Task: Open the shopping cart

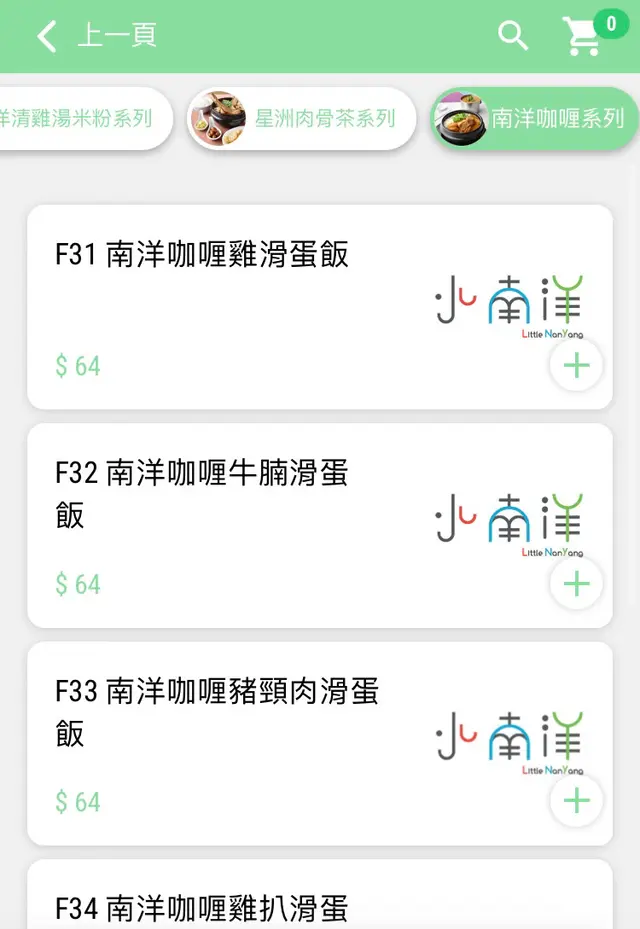Action: pos(583,37)
